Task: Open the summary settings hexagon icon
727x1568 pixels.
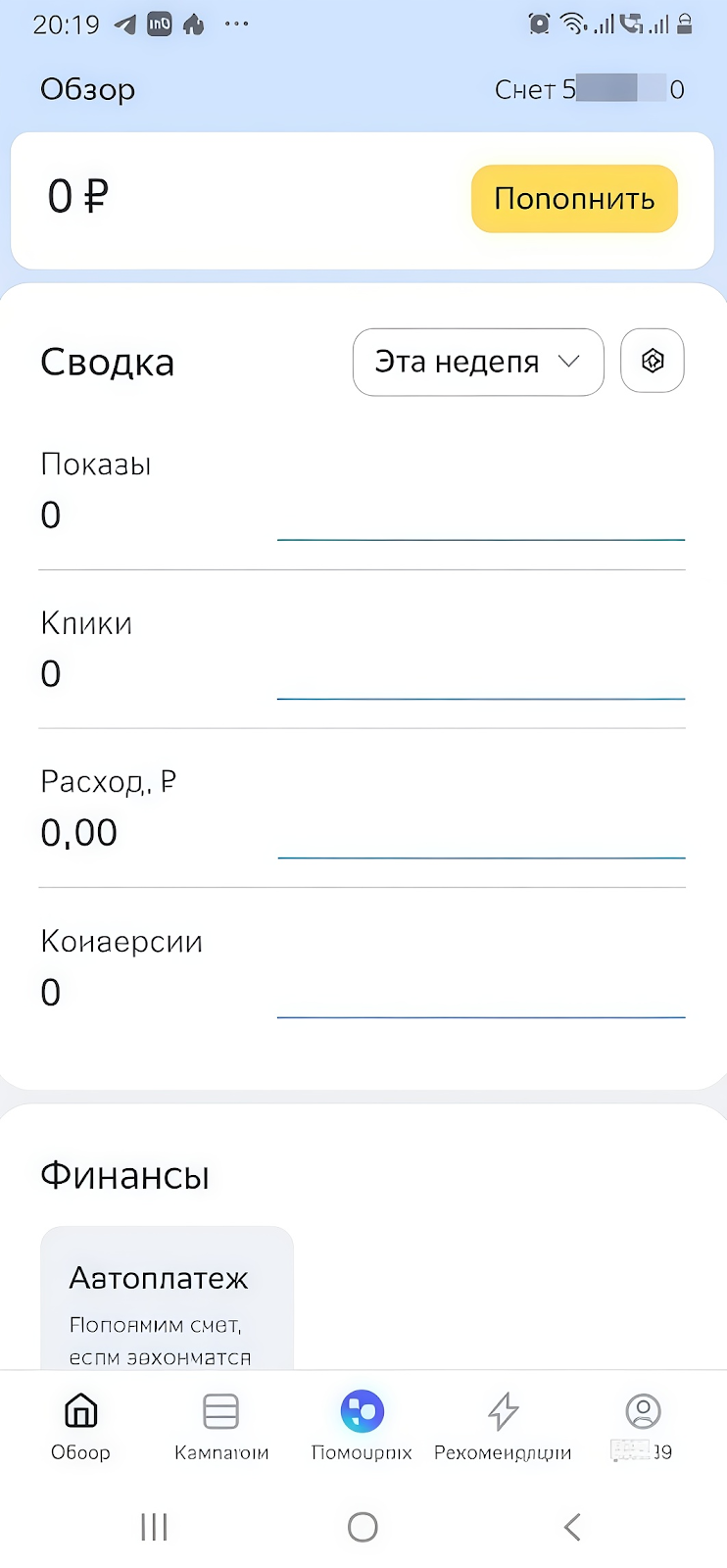Action: [653, 361]
